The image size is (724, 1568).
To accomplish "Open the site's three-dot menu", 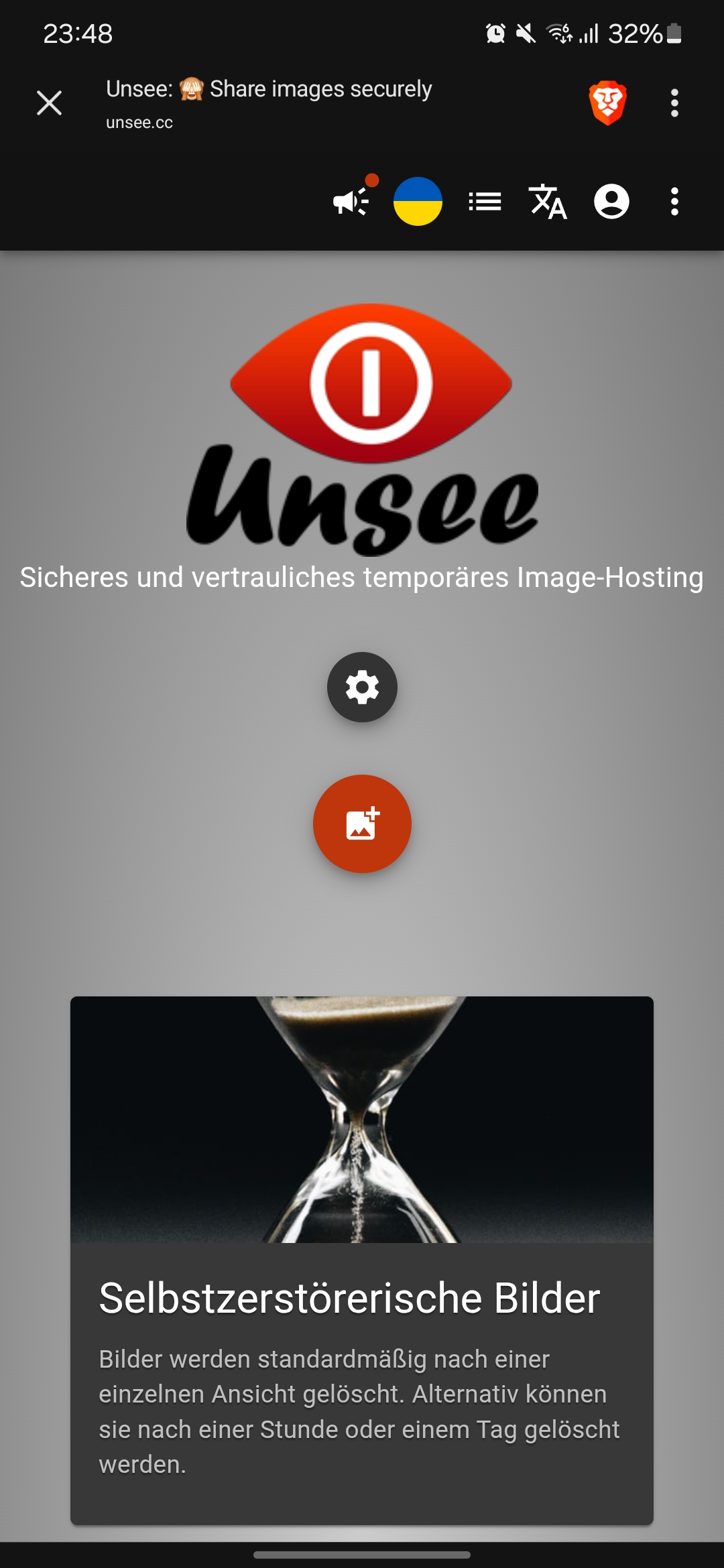I will coord(674,201).
